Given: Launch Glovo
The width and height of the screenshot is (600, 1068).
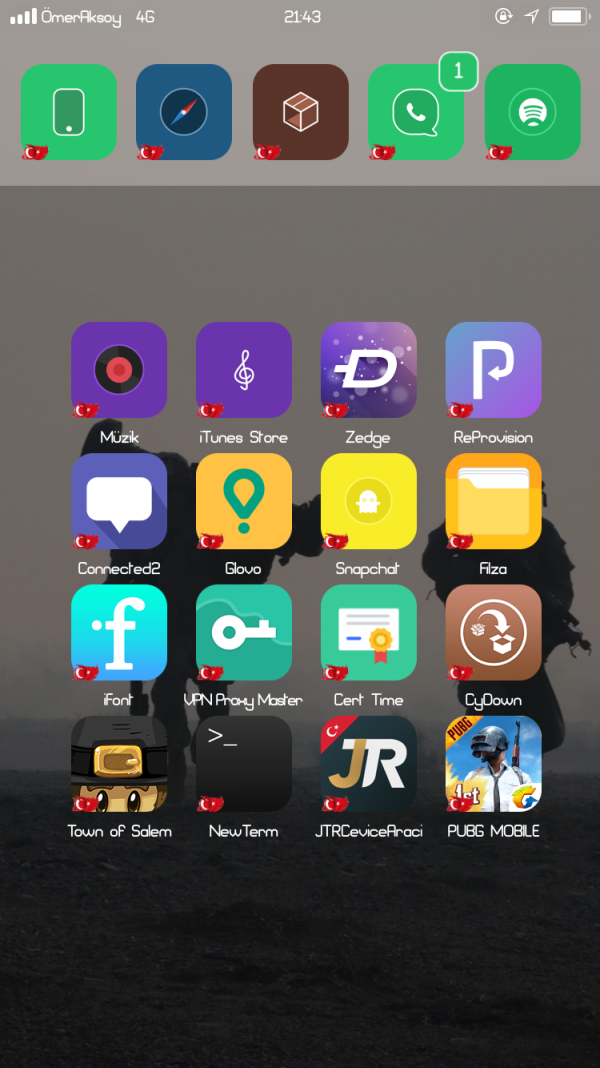Looking at the screenshot, I should (x=244, y=500).
